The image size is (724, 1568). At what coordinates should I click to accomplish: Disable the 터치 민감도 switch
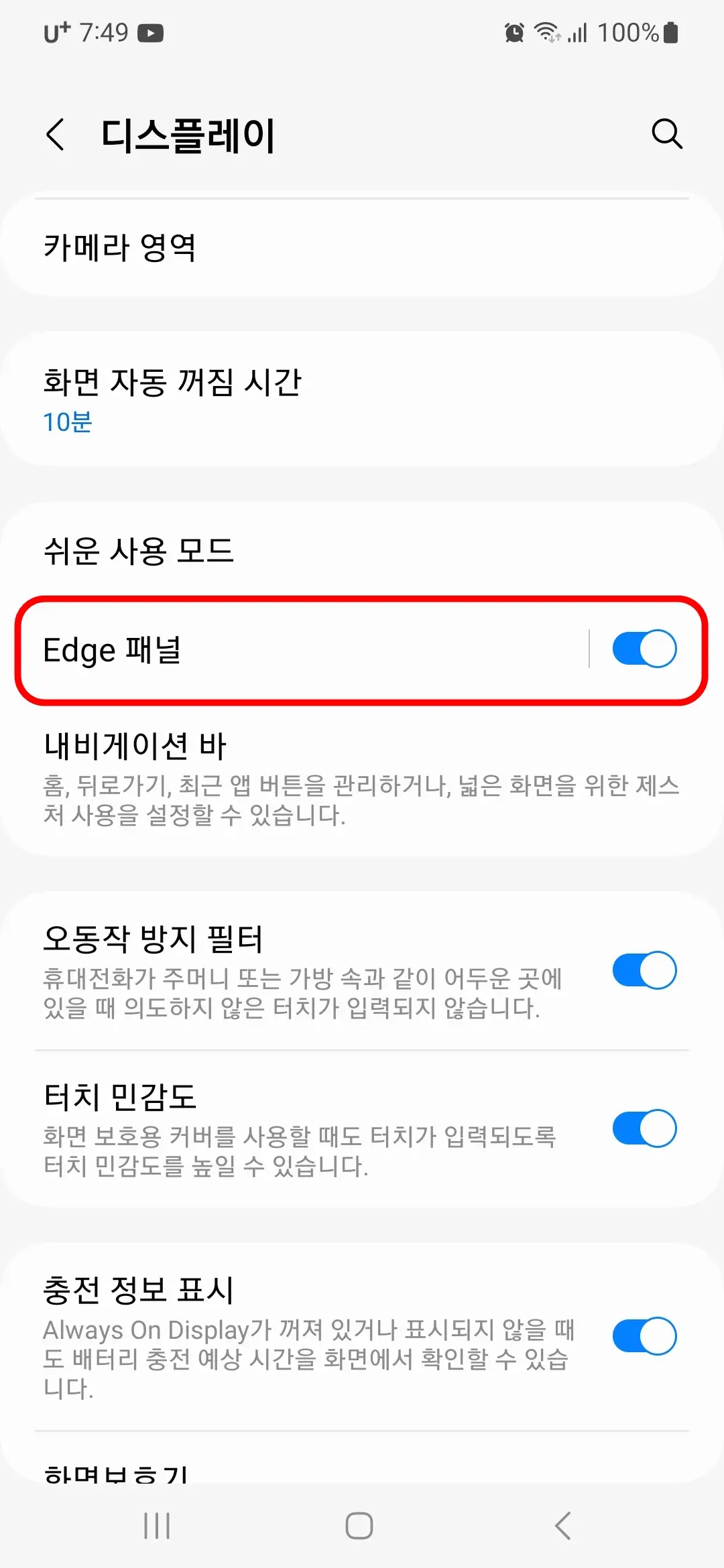click(x=644, y=1128)
